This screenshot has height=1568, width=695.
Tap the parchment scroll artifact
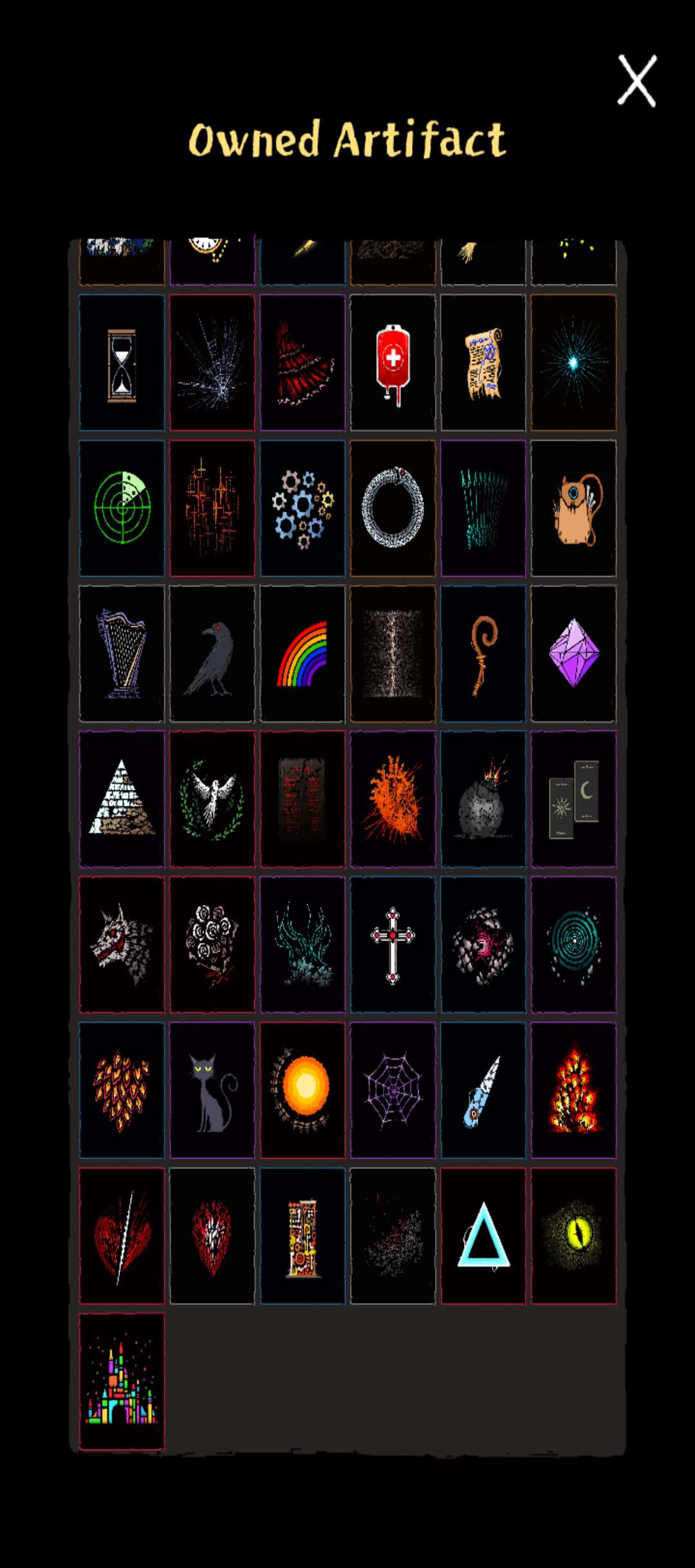click(483, 363)
